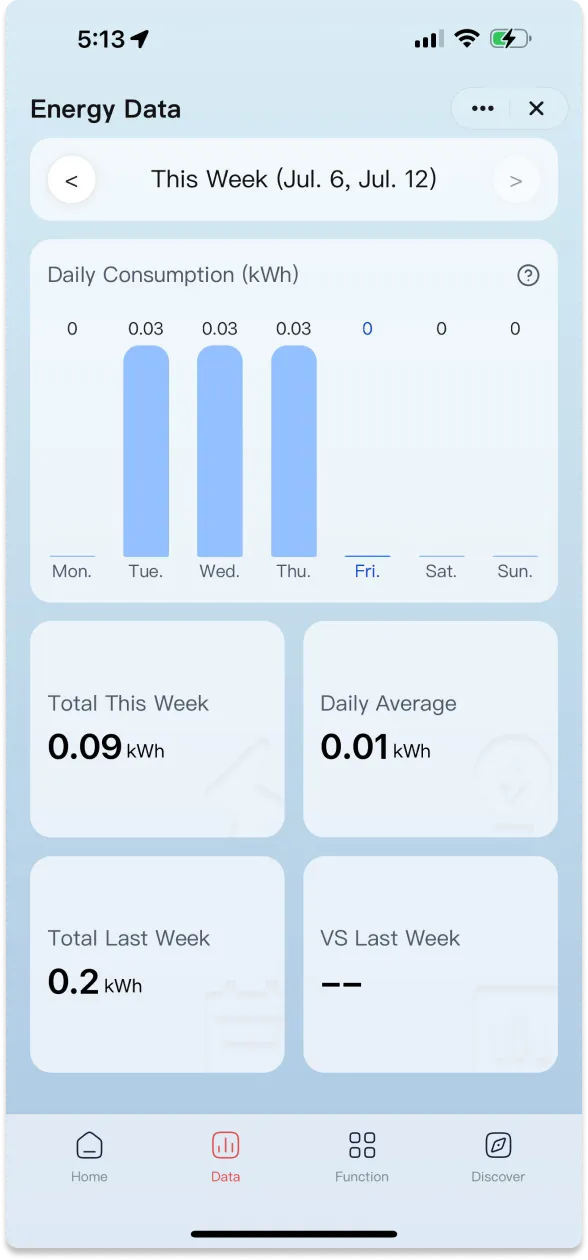Open the Daily Consumption help icon
This screenshot has height=1260, width=588.
coord(528,275)
